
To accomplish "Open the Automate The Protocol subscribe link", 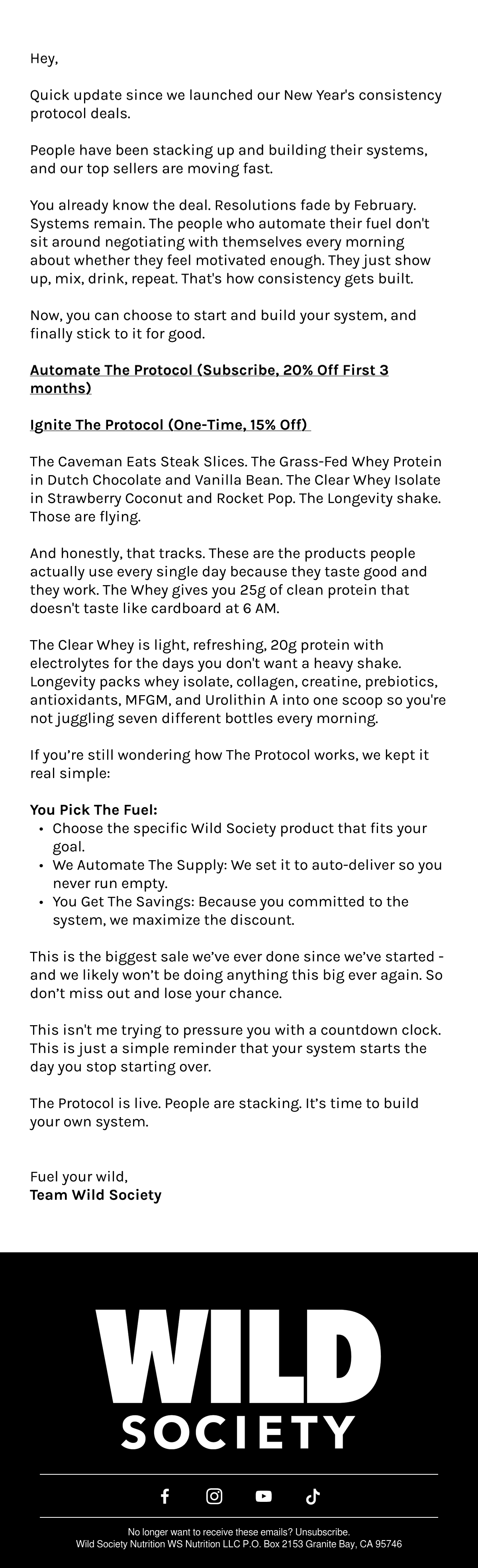I will click(x=209, y=379).
